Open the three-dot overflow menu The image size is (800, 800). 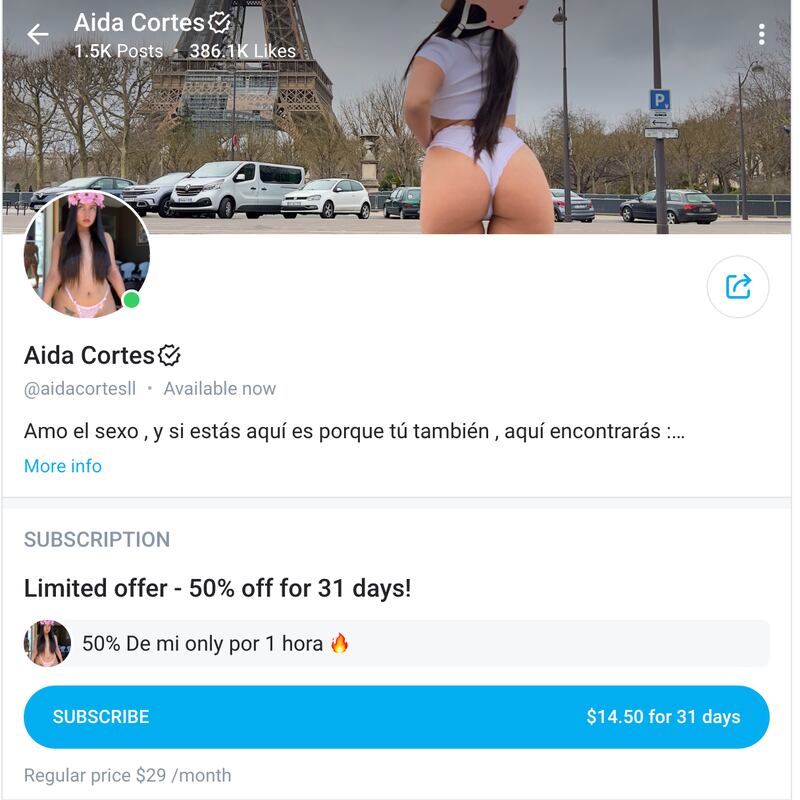761,34
